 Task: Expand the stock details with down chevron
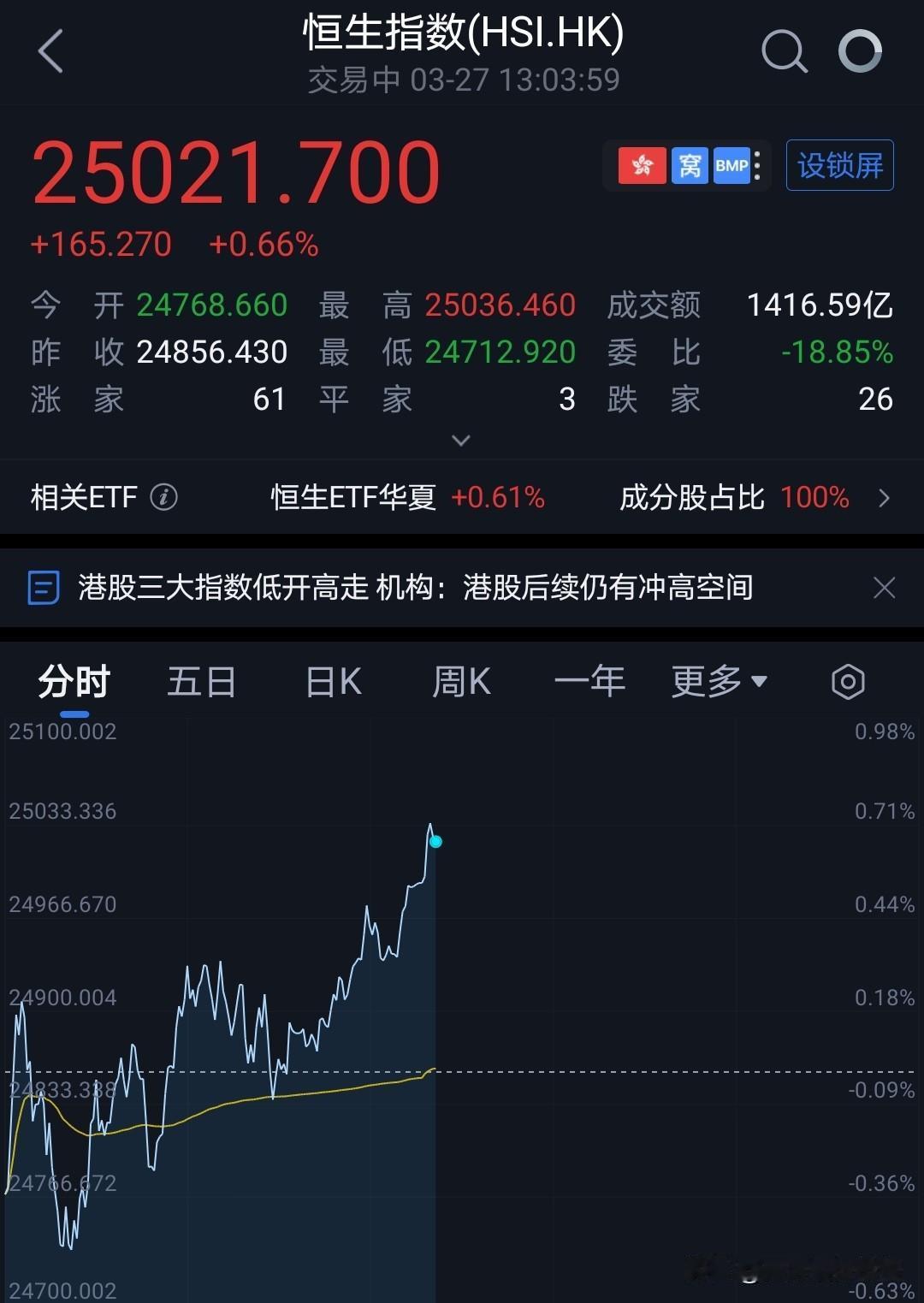point(461,440)
